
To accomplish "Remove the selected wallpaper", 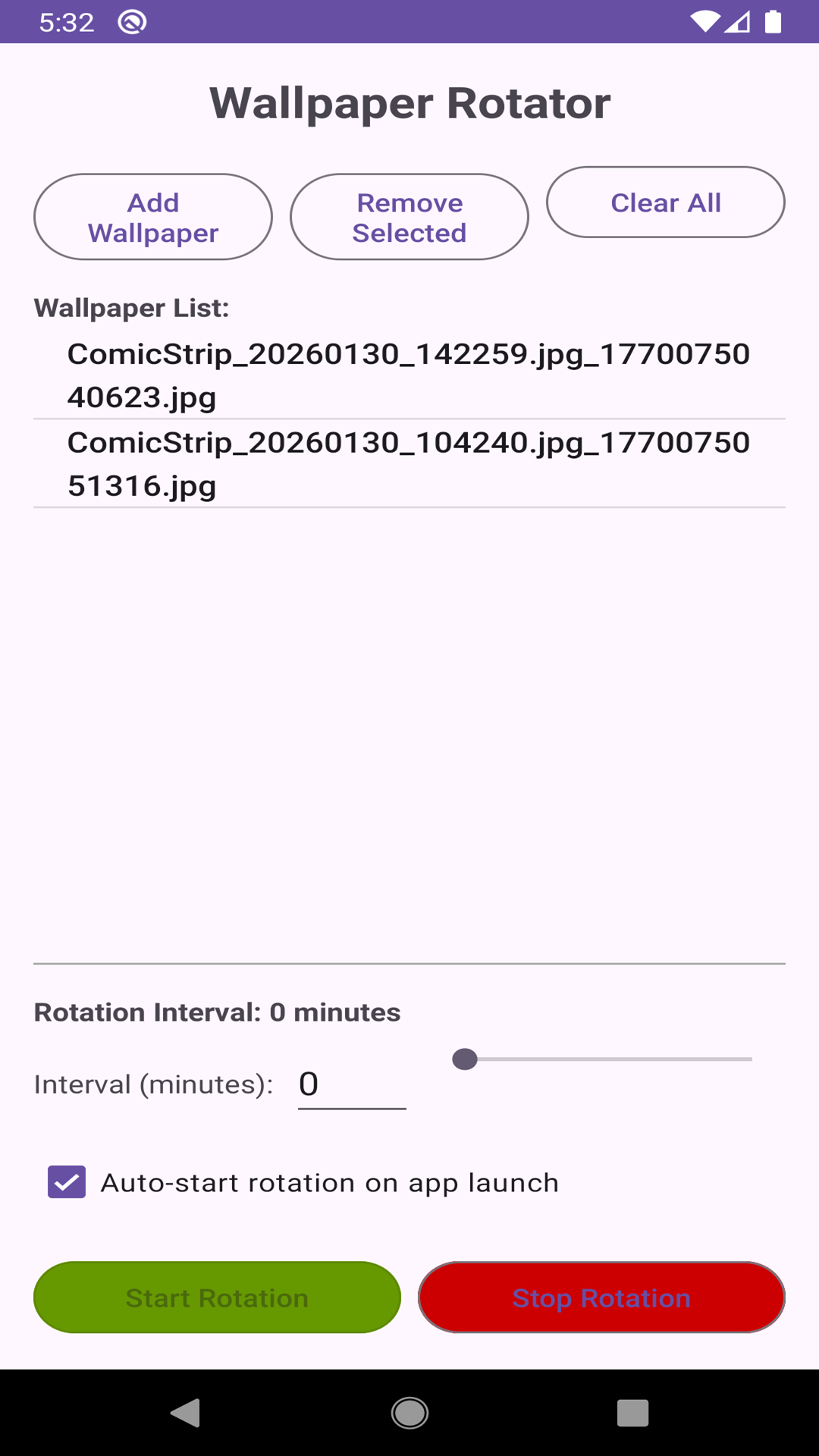I will (409, 218).
